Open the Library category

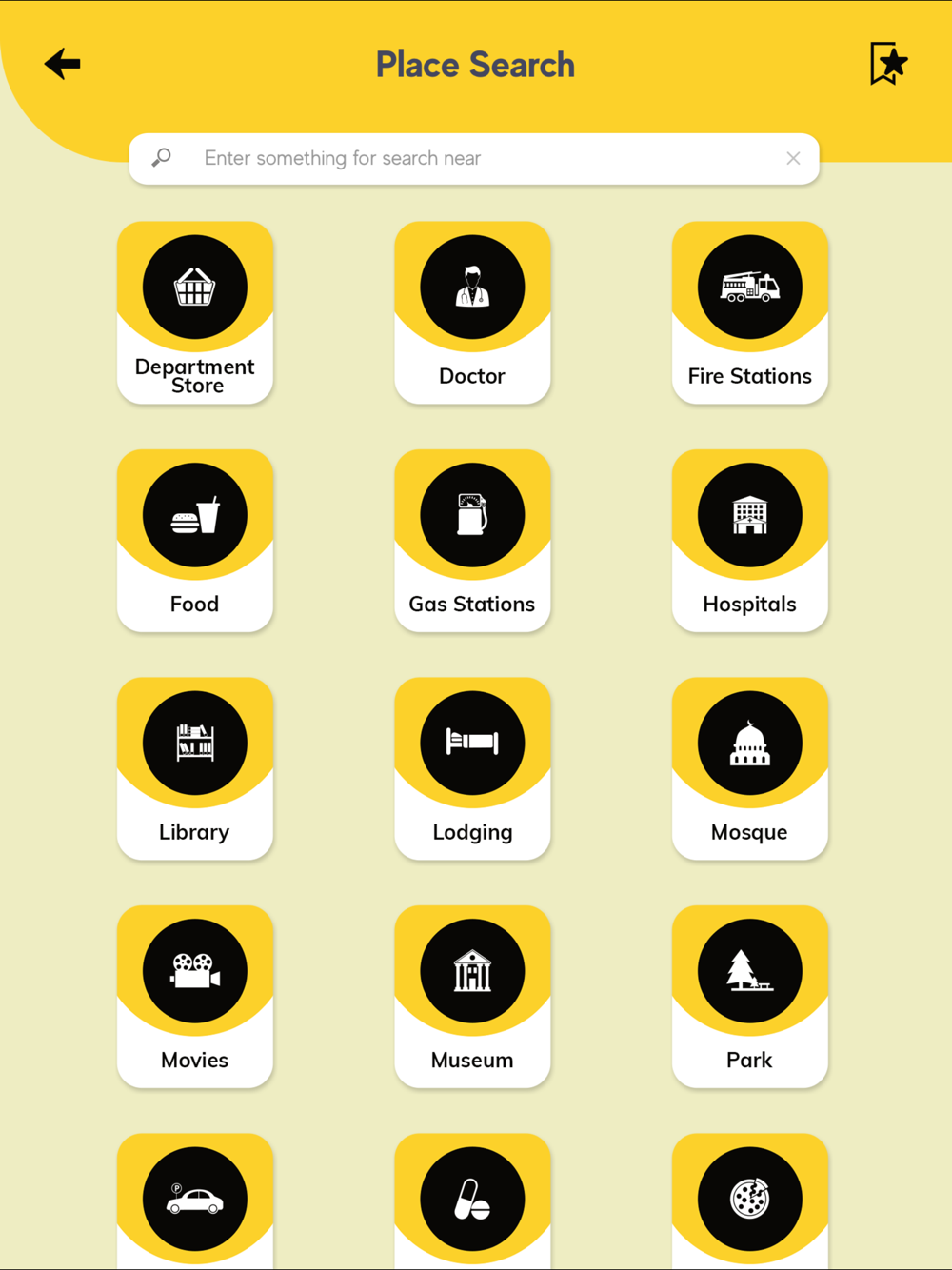(195, 768)
